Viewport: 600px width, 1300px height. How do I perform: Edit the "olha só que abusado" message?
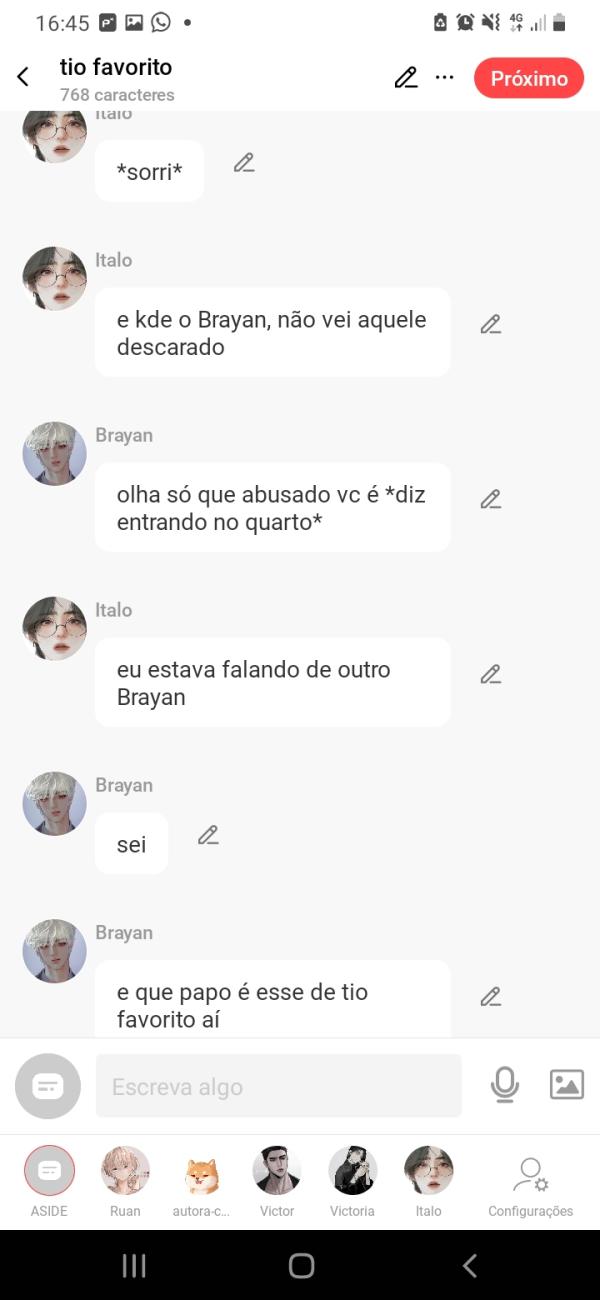pos(490,499)
